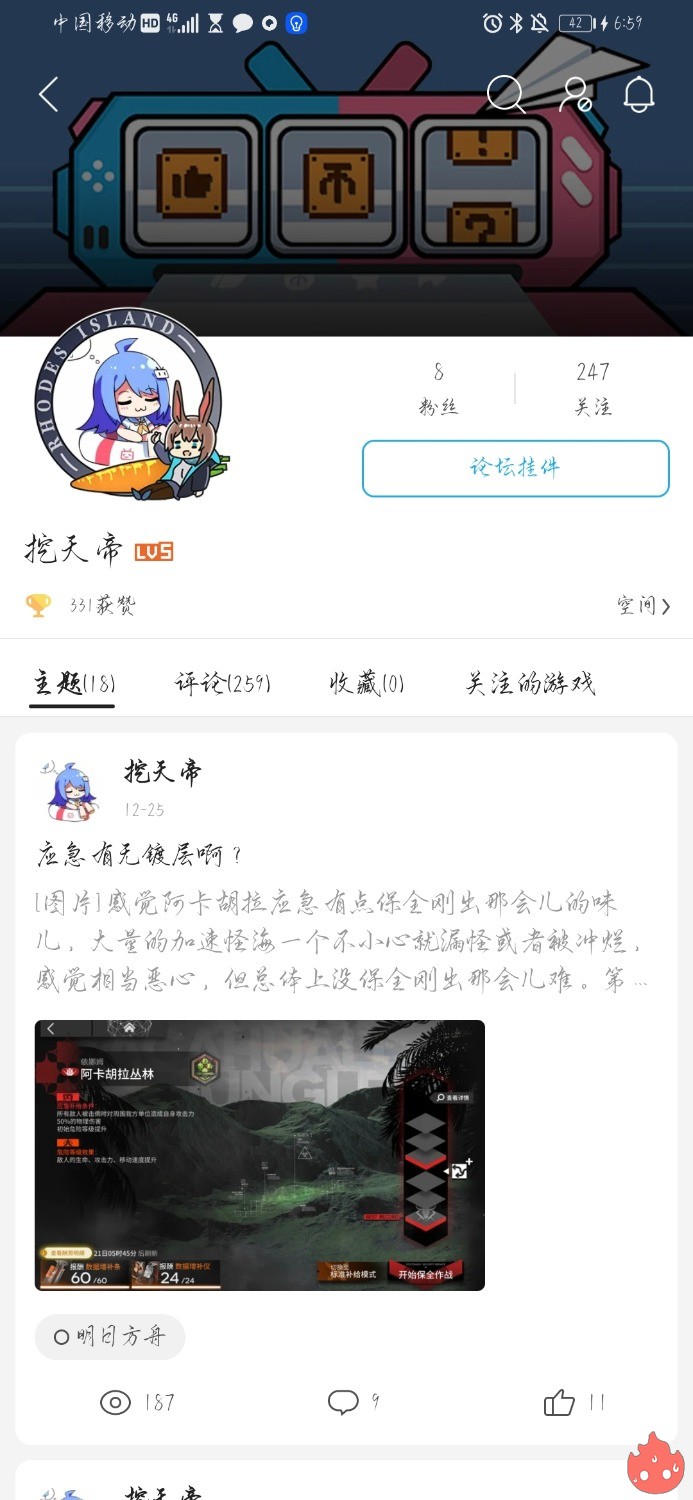The image size is (693, 1500).
Task: Open the 阿卡胡拉丛林 post image
Action: pos(259,1155)
